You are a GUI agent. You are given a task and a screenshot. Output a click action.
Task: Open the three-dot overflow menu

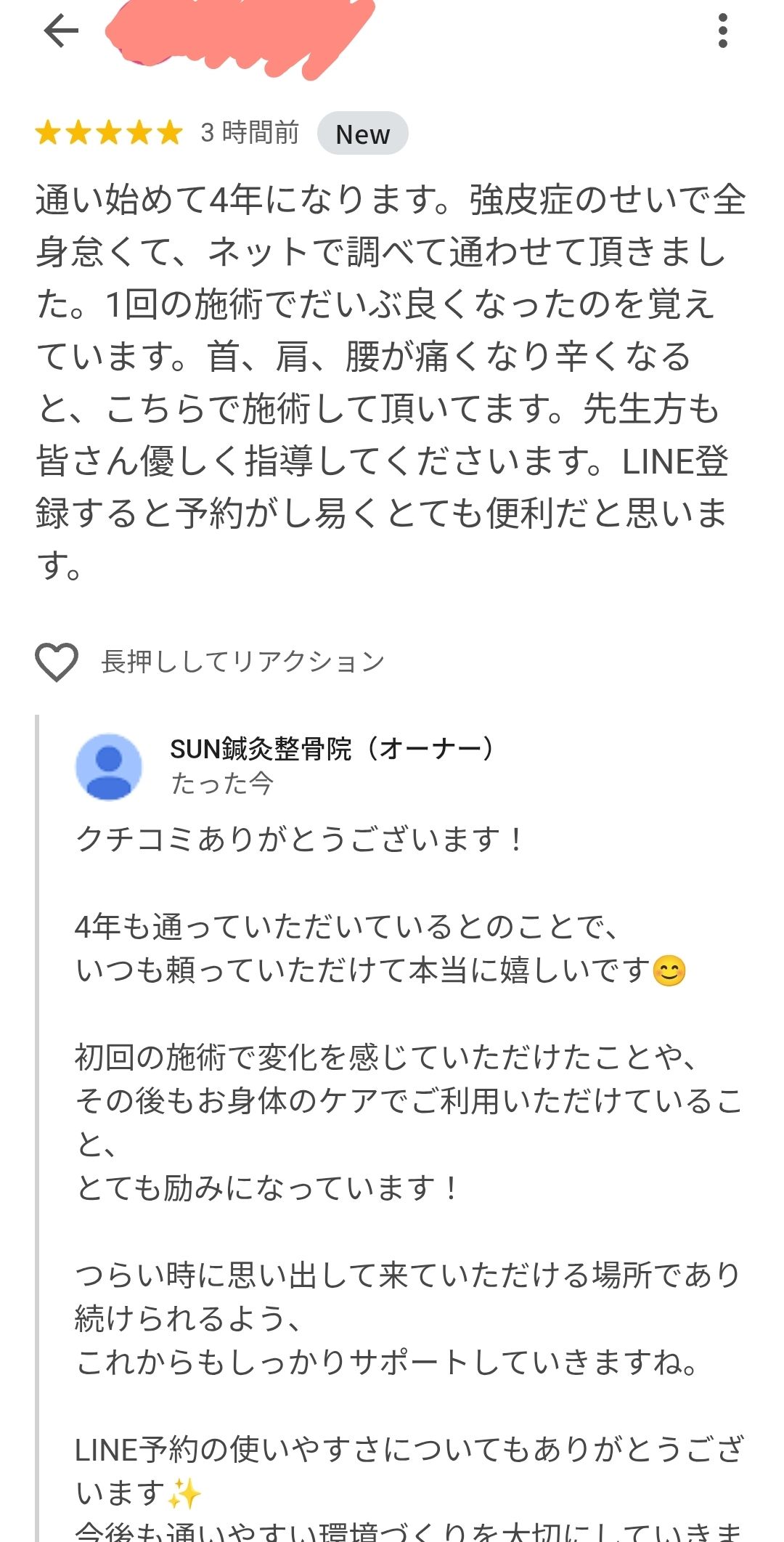click(x=722, y=31)
